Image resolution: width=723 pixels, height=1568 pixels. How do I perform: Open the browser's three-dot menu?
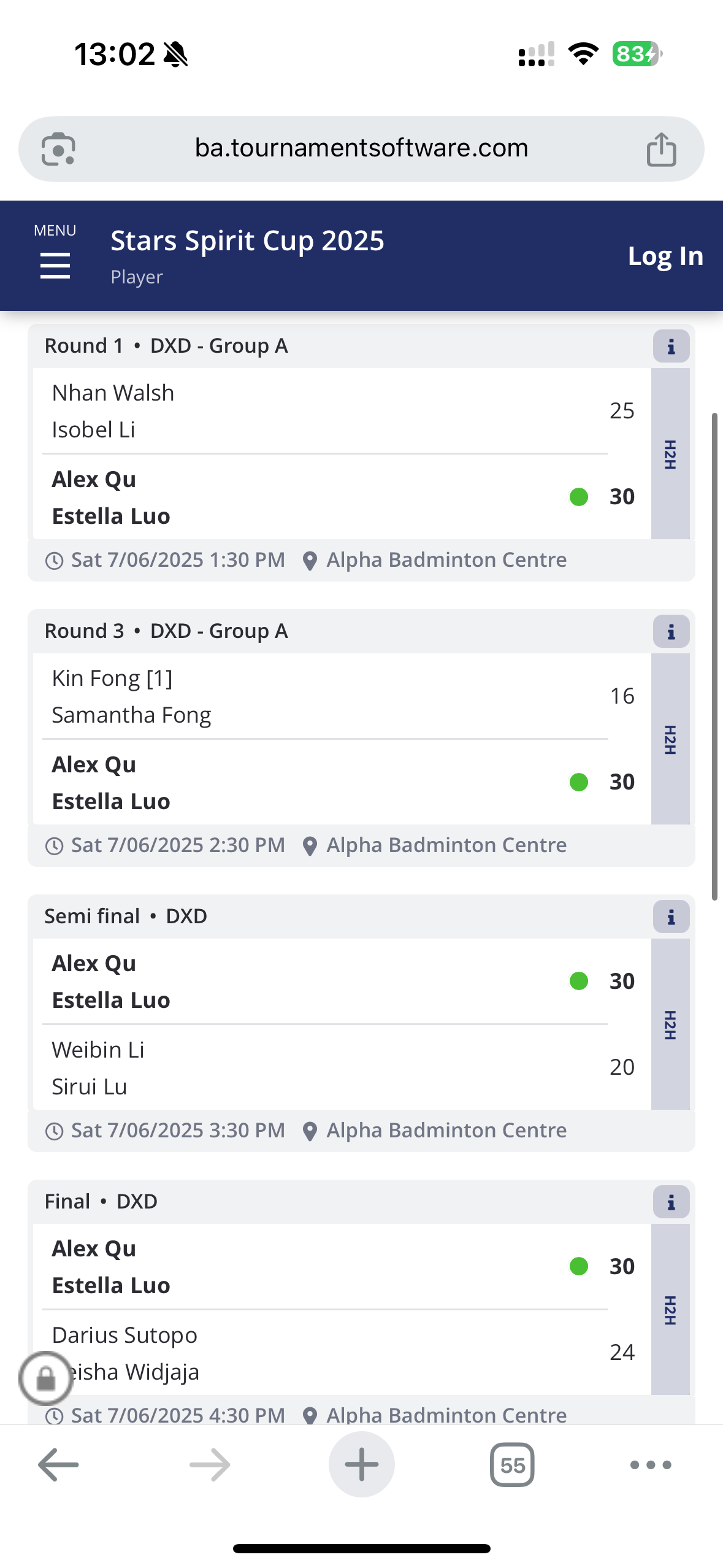pos(651,1464)
